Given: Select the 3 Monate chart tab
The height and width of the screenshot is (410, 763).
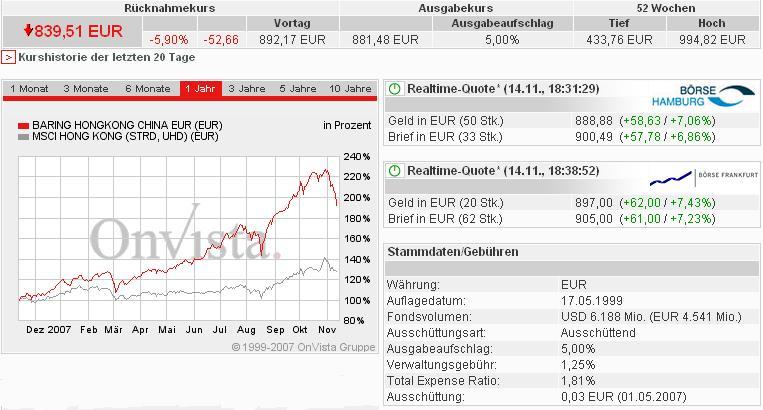Looking at the screenshot, I should point(86,89).
